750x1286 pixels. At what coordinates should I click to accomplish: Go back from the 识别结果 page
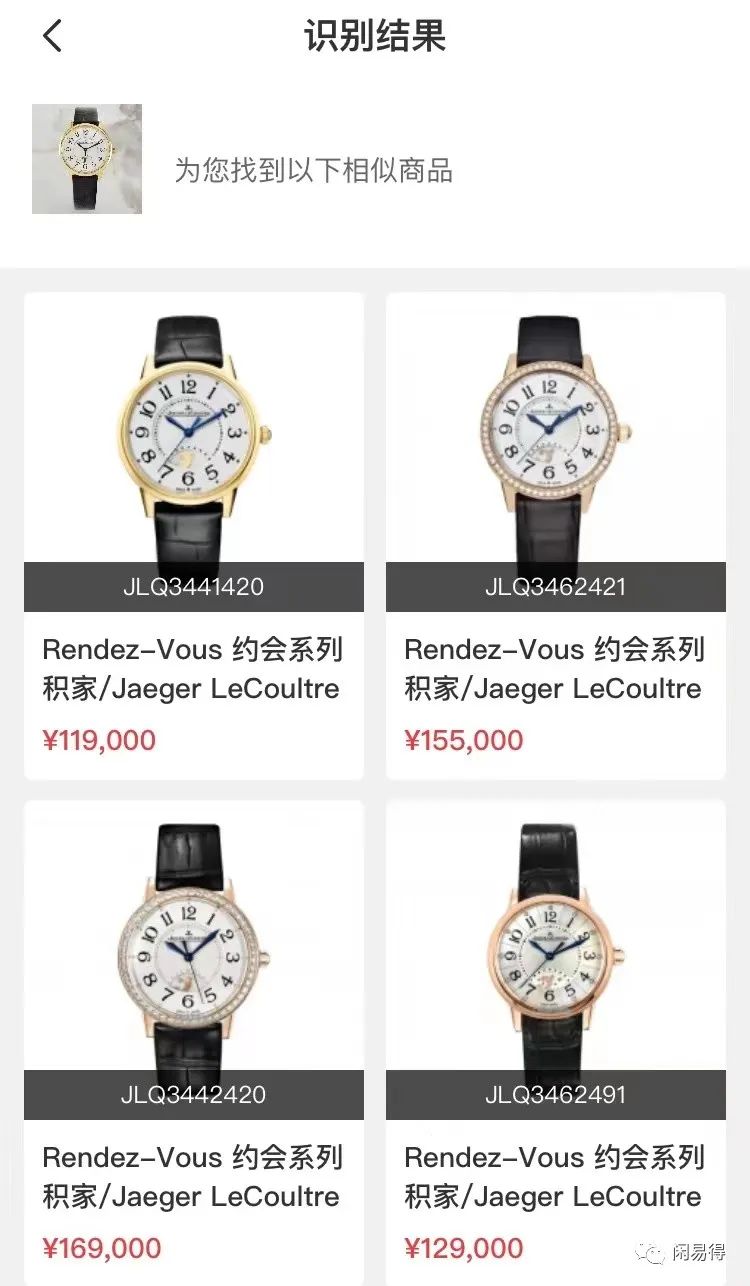pyautogui.click(x=53, y=37)
